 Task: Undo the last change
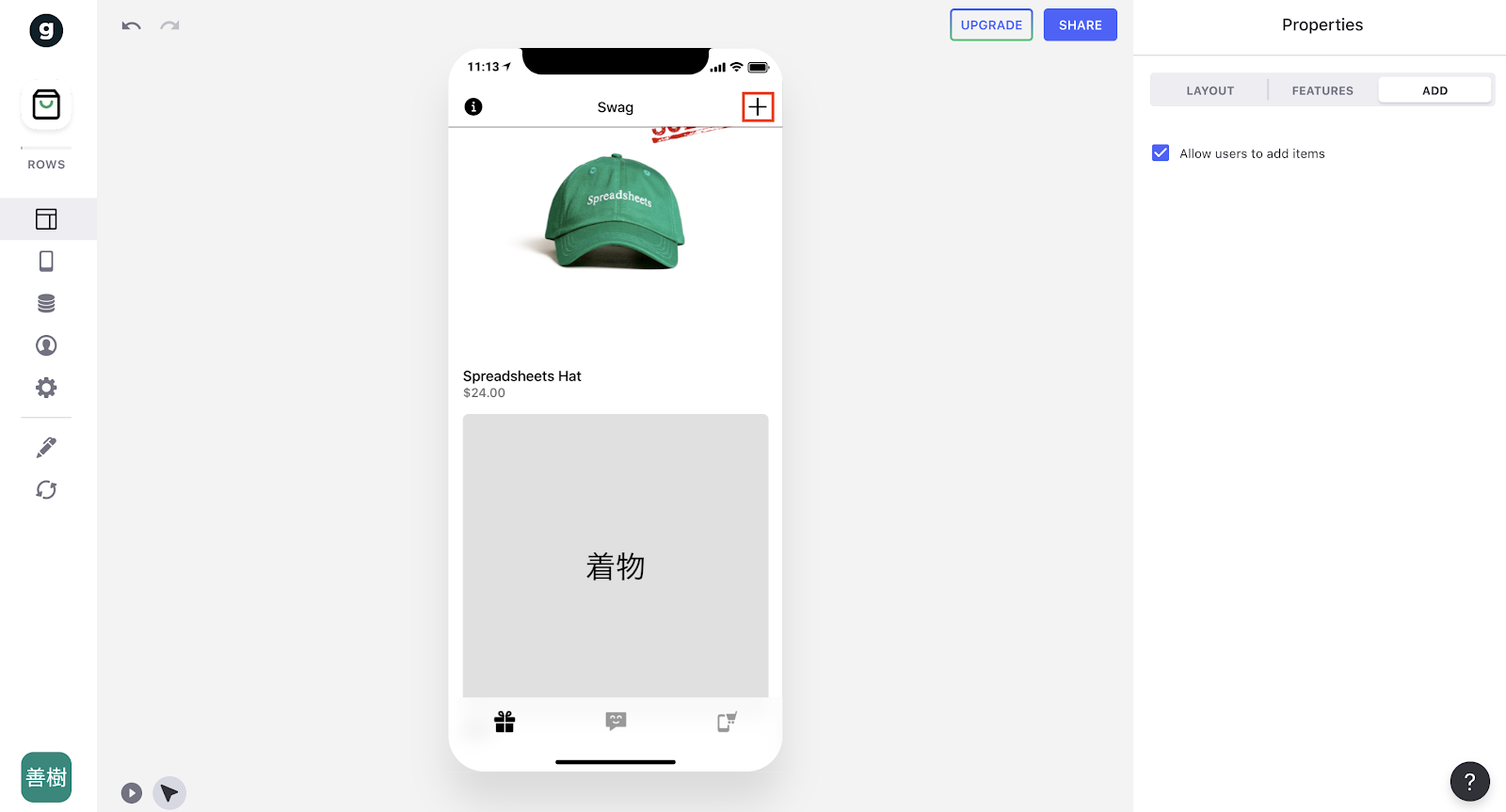[x=131, y=25]
